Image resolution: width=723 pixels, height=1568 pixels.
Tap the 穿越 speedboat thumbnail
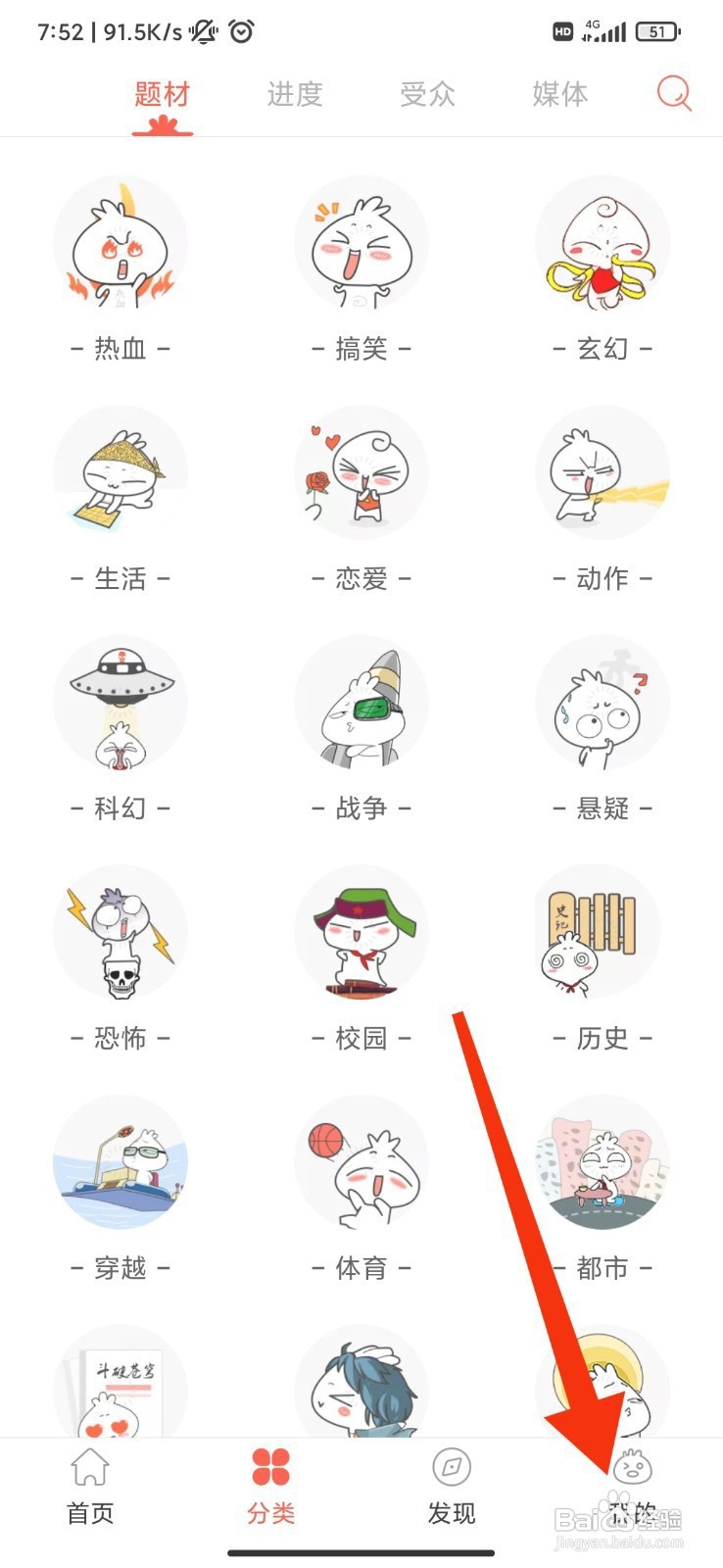tap(120, 1162)
